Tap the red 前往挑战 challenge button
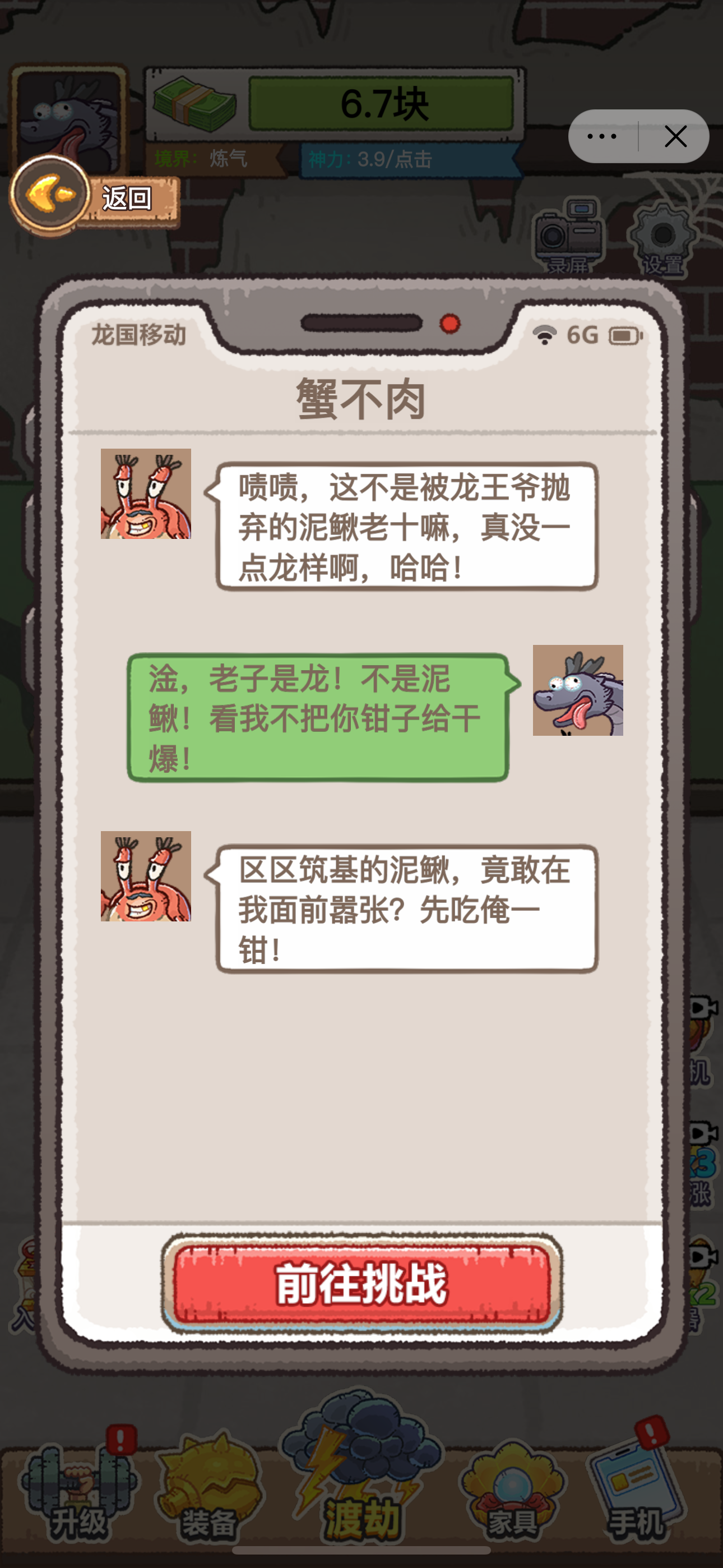The height and width of the screenshot is (1568, 723). 361,1283
